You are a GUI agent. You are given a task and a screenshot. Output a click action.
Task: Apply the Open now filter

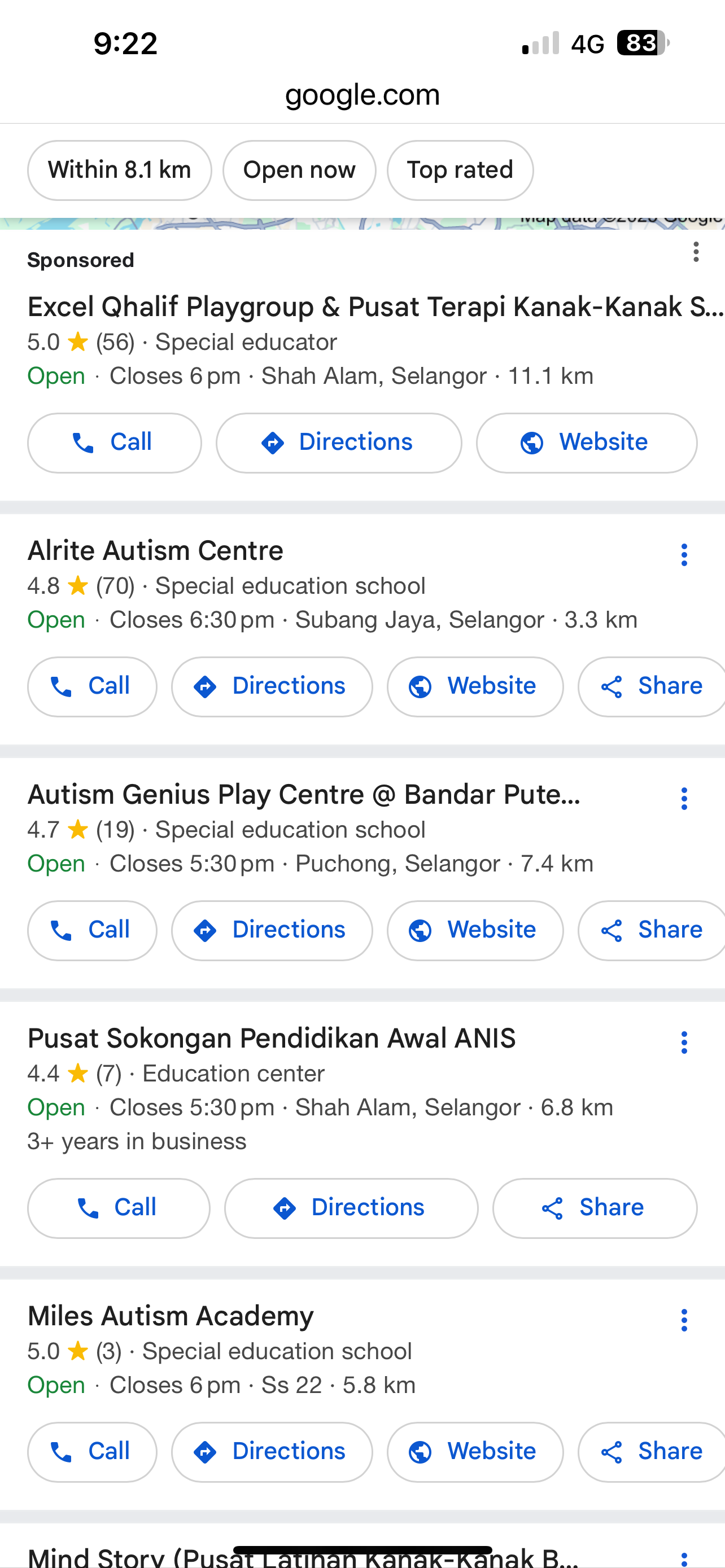[299, 170]
